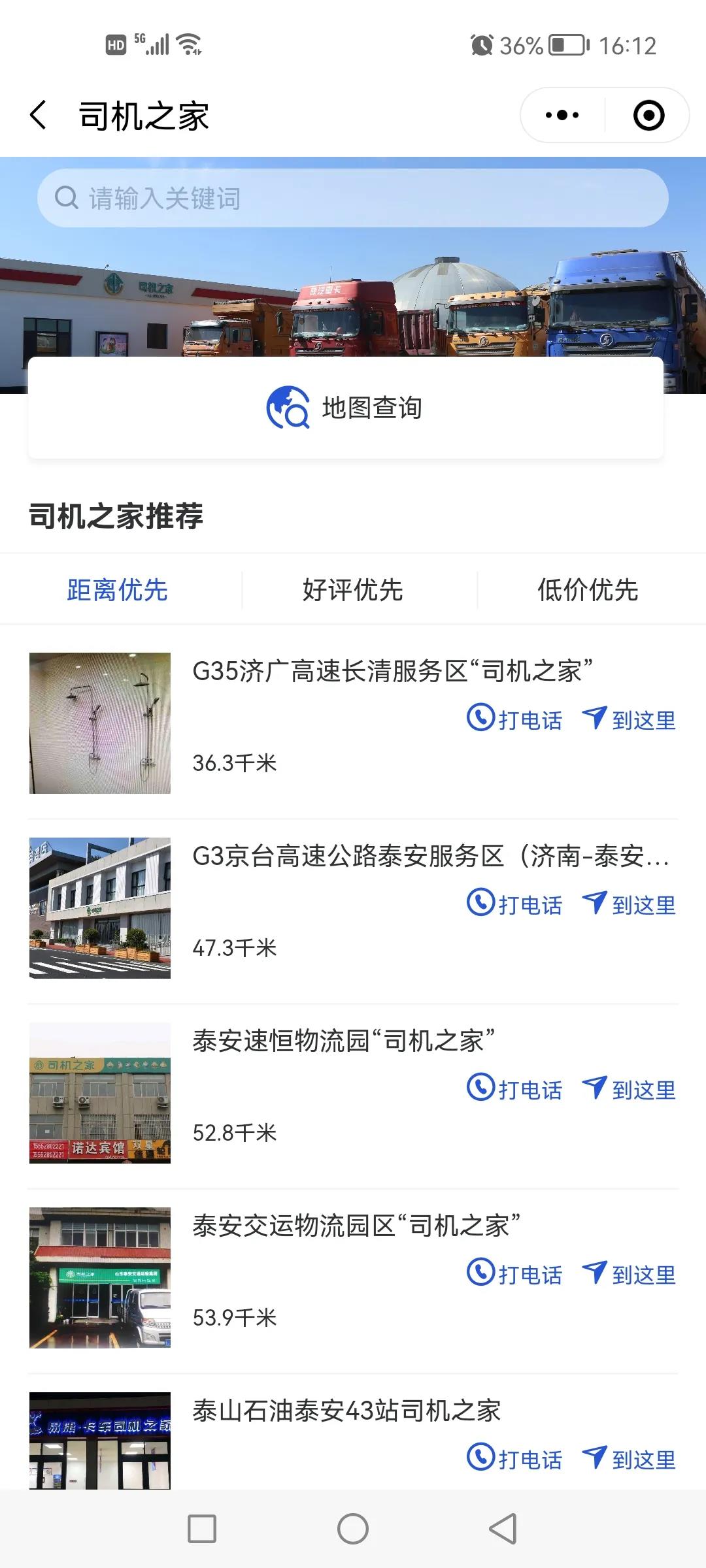Image resolution: width=706 pixels, height=1568 pixels.
Task: Open the mini program more options menu
Action: click(562, 116)
